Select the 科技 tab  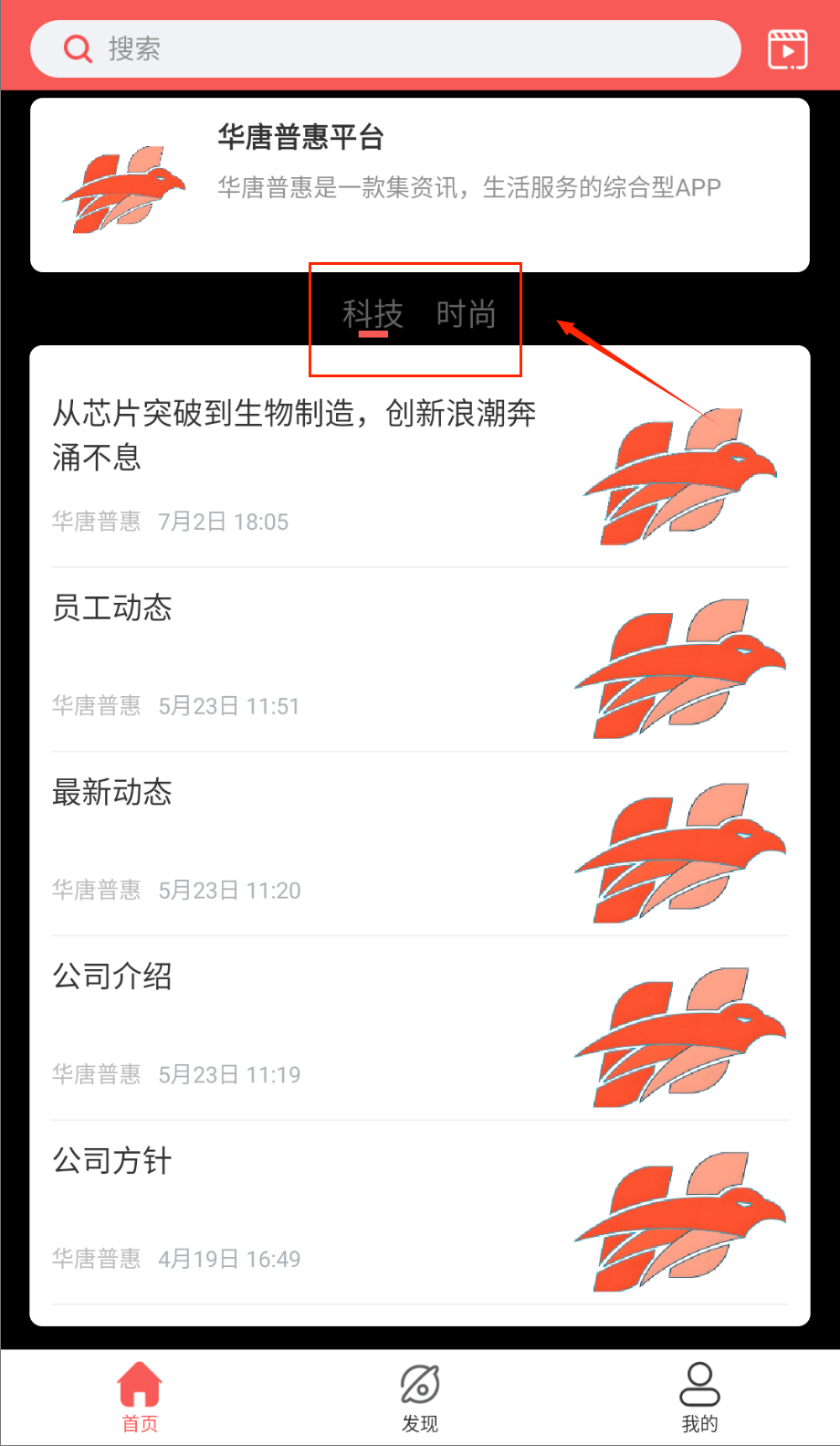[373, 314]
